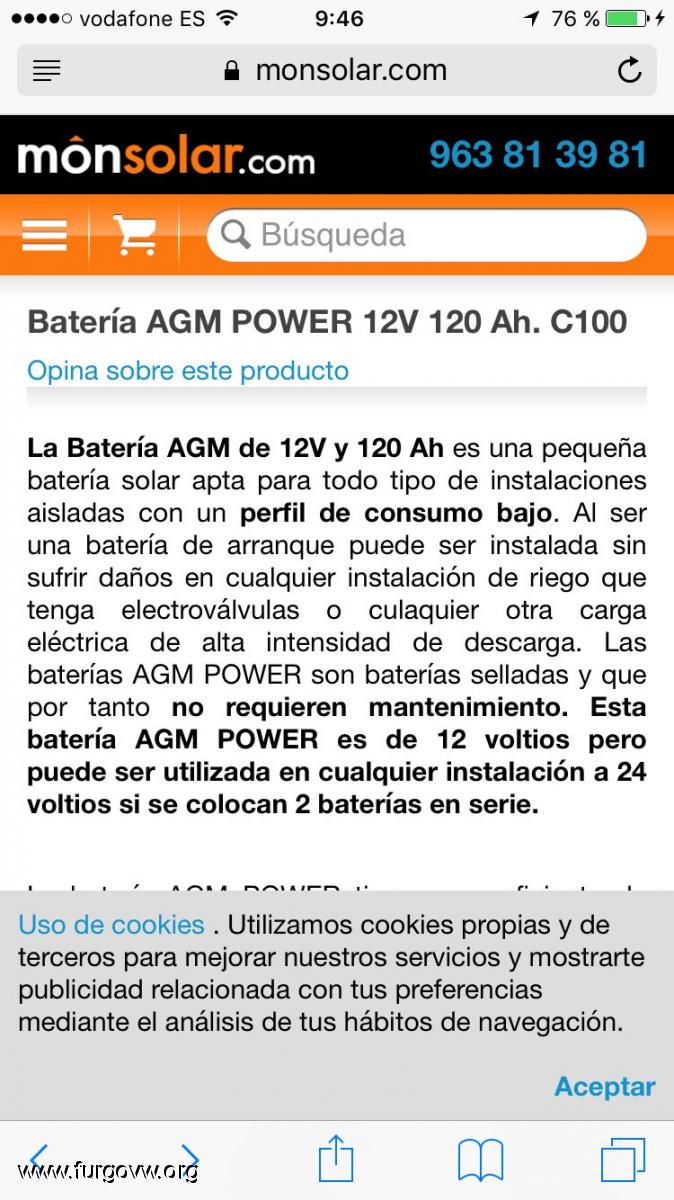This screenshot has height=1200, width=674.
Task: View the shopping cart
Action: (134, 235)
